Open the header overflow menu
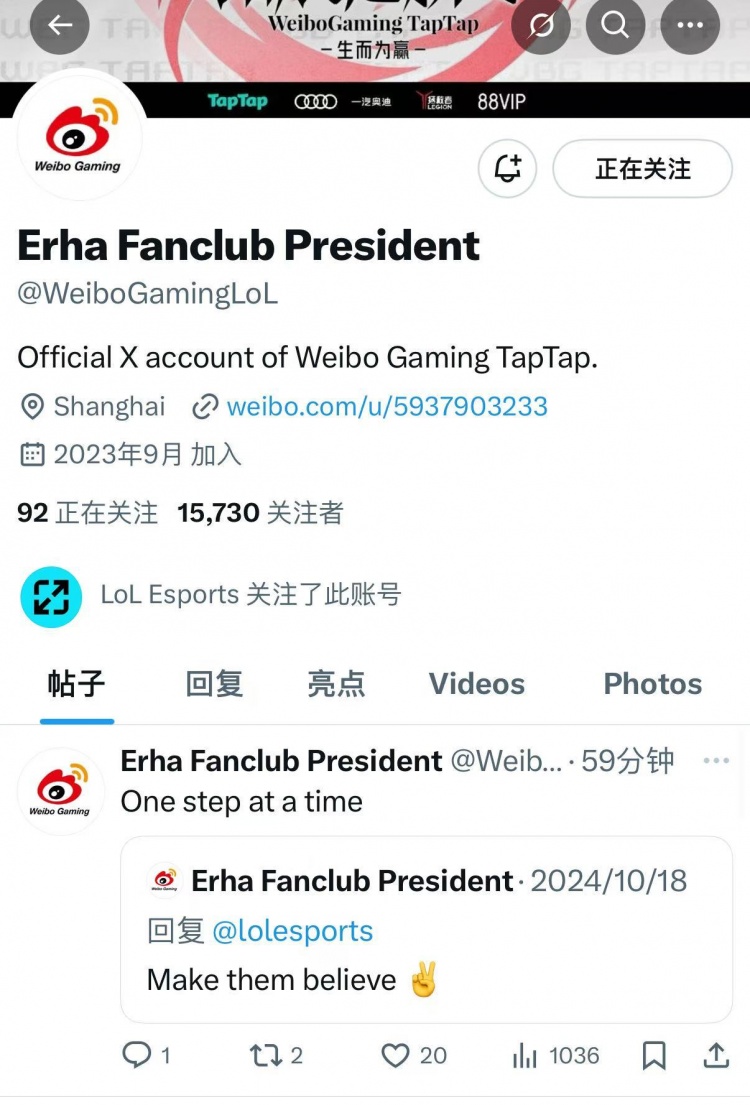 (690, 27)
